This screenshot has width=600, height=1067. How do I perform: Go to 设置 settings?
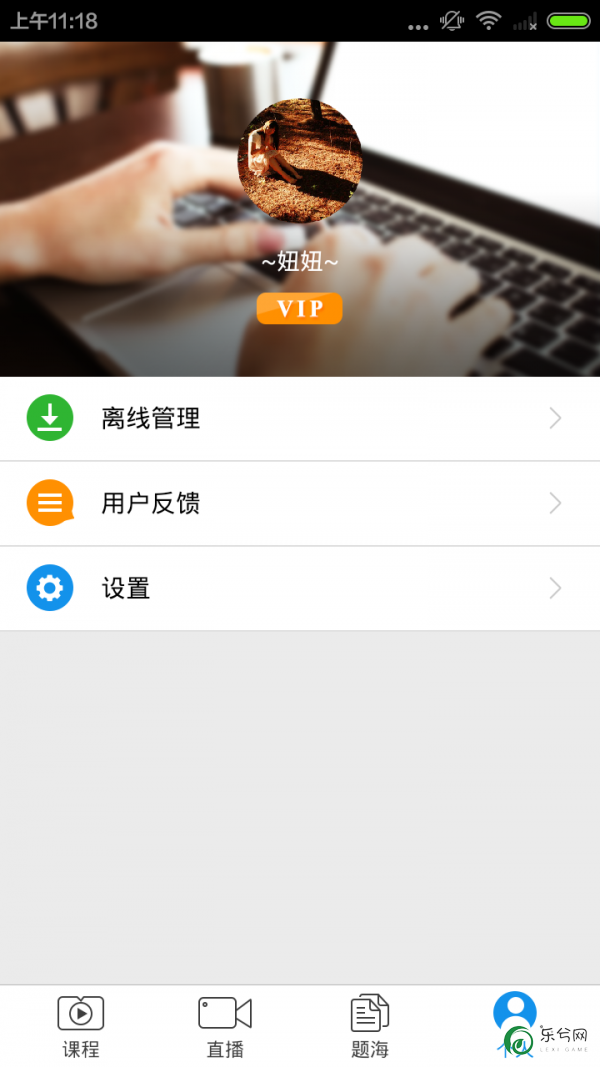300,588
